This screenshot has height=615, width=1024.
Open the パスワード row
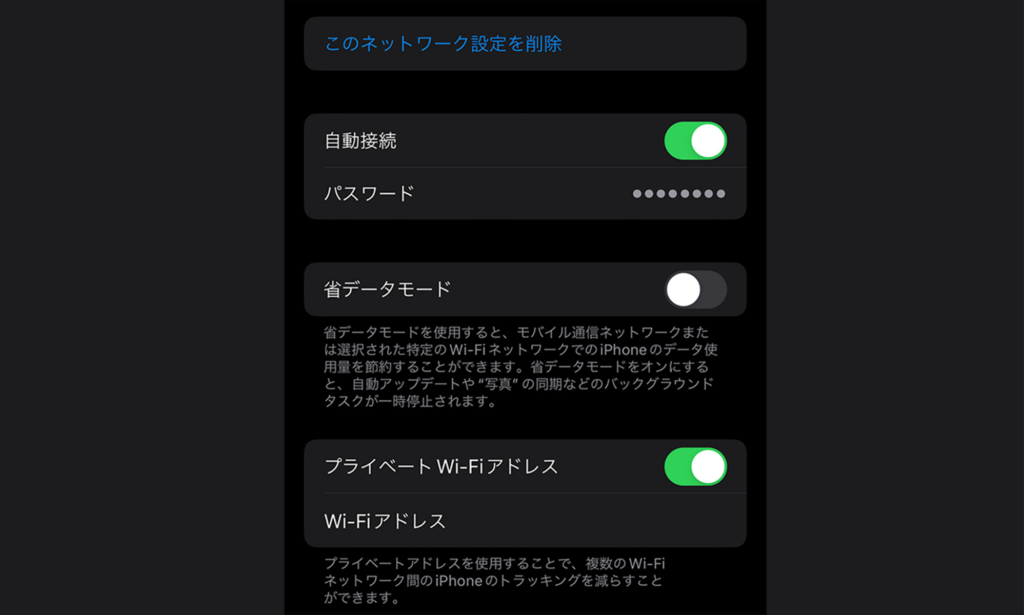[x=525, y=194]
